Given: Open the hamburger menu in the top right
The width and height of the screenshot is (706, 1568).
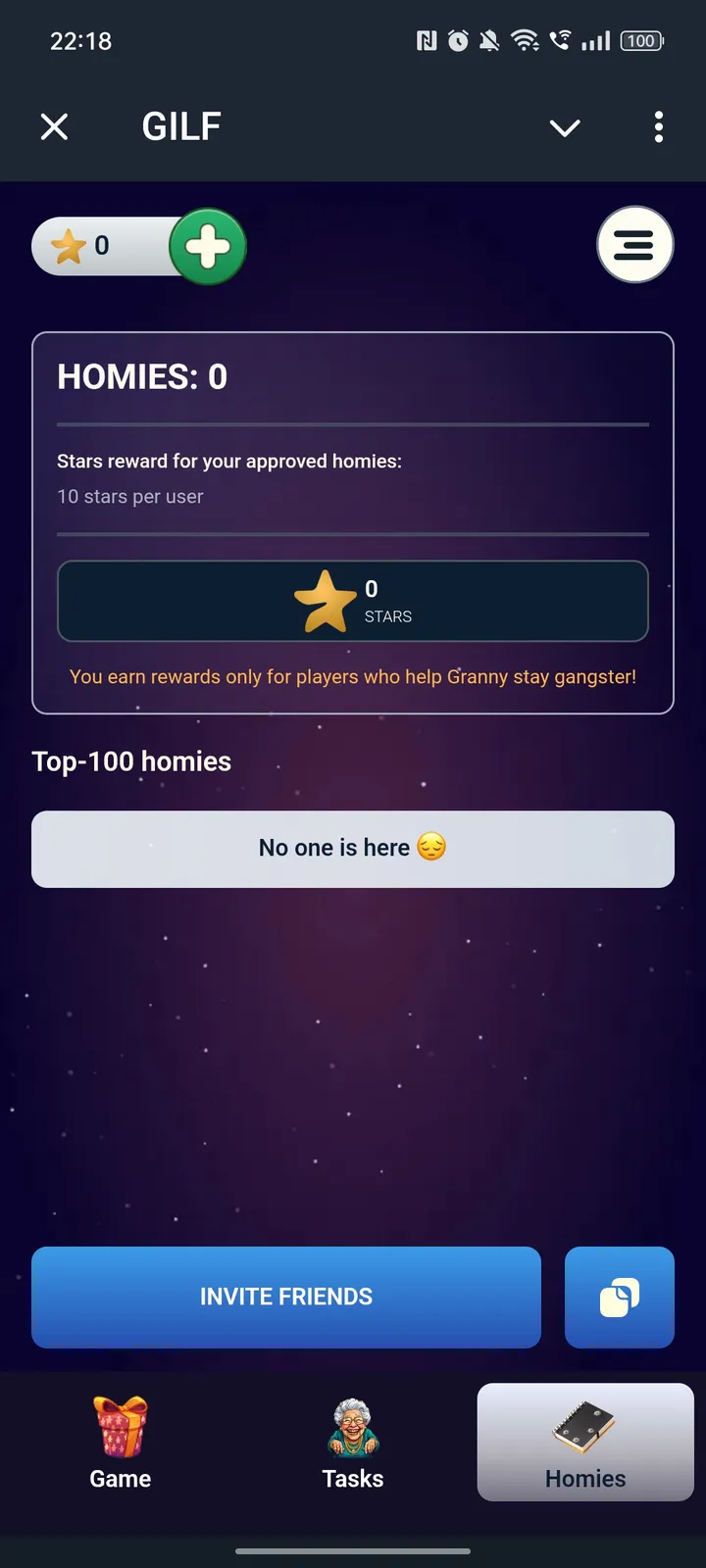Looking at the screenshot, I should point(635,245).
